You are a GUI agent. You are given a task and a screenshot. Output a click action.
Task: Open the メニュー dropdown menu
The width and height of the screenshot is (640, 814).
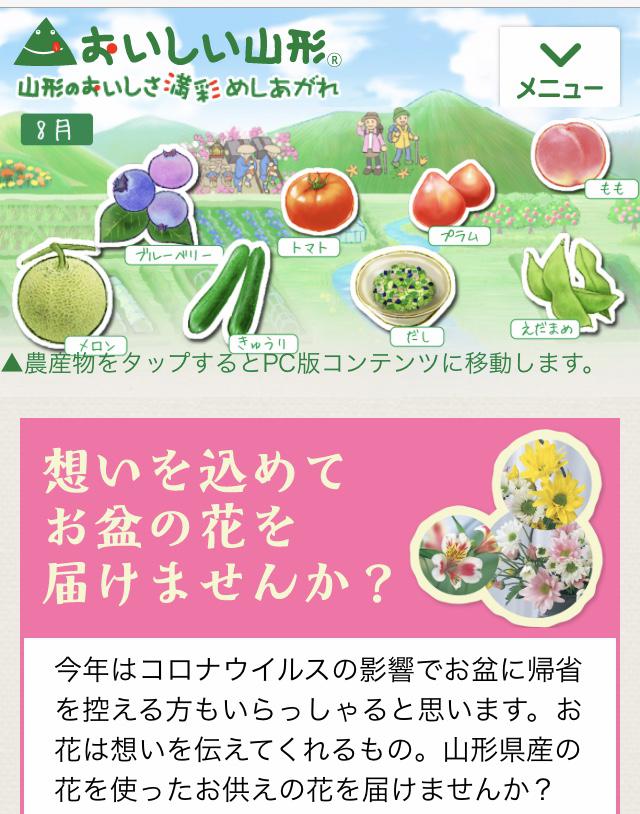[558, 68]
